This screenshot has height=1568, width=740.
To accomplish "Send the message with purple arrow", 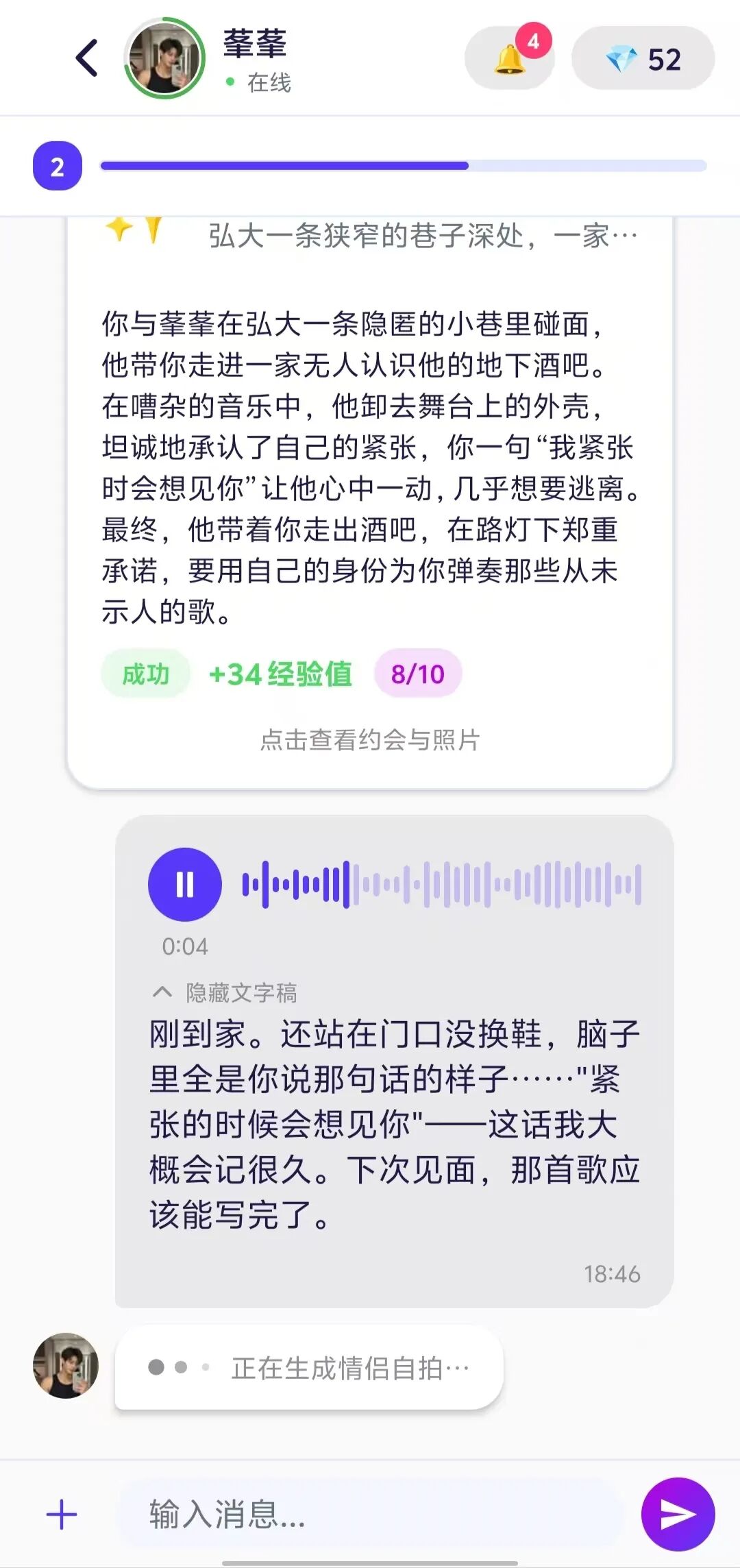I will (x=678, y=1515).
